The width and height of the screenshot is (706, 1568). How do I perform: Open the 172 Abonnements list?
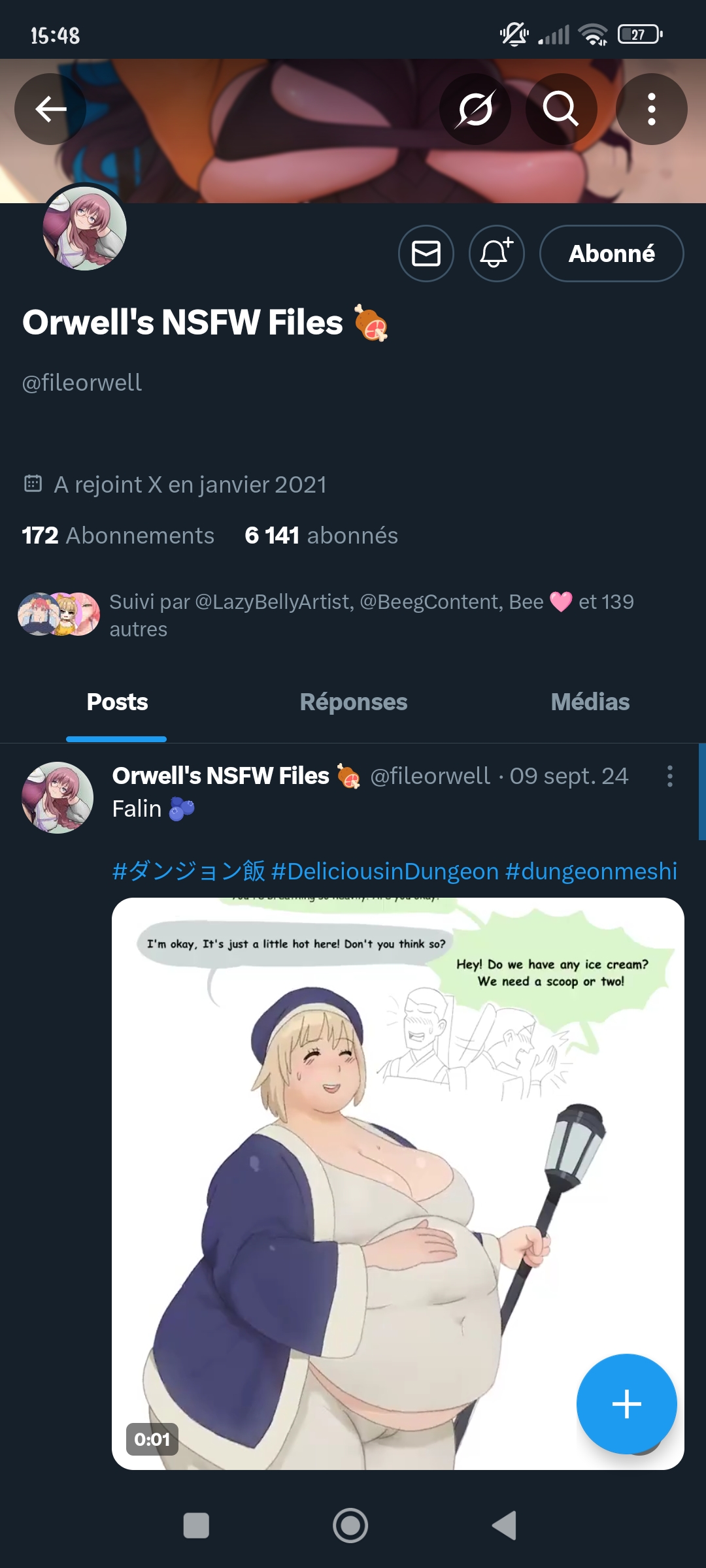click(x=118, y=536)
